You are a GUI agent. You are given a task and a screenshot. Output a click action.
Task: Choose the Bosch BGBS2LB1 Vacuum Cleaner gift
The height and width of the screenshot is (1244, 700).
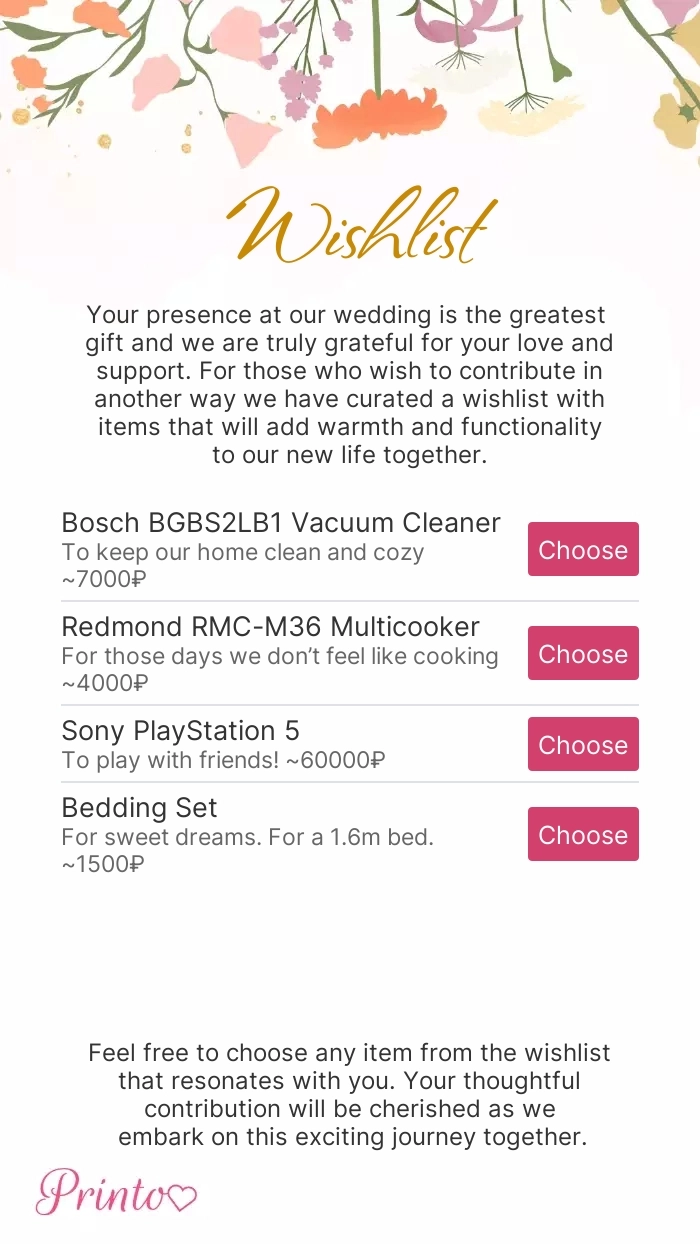[583, 549]
